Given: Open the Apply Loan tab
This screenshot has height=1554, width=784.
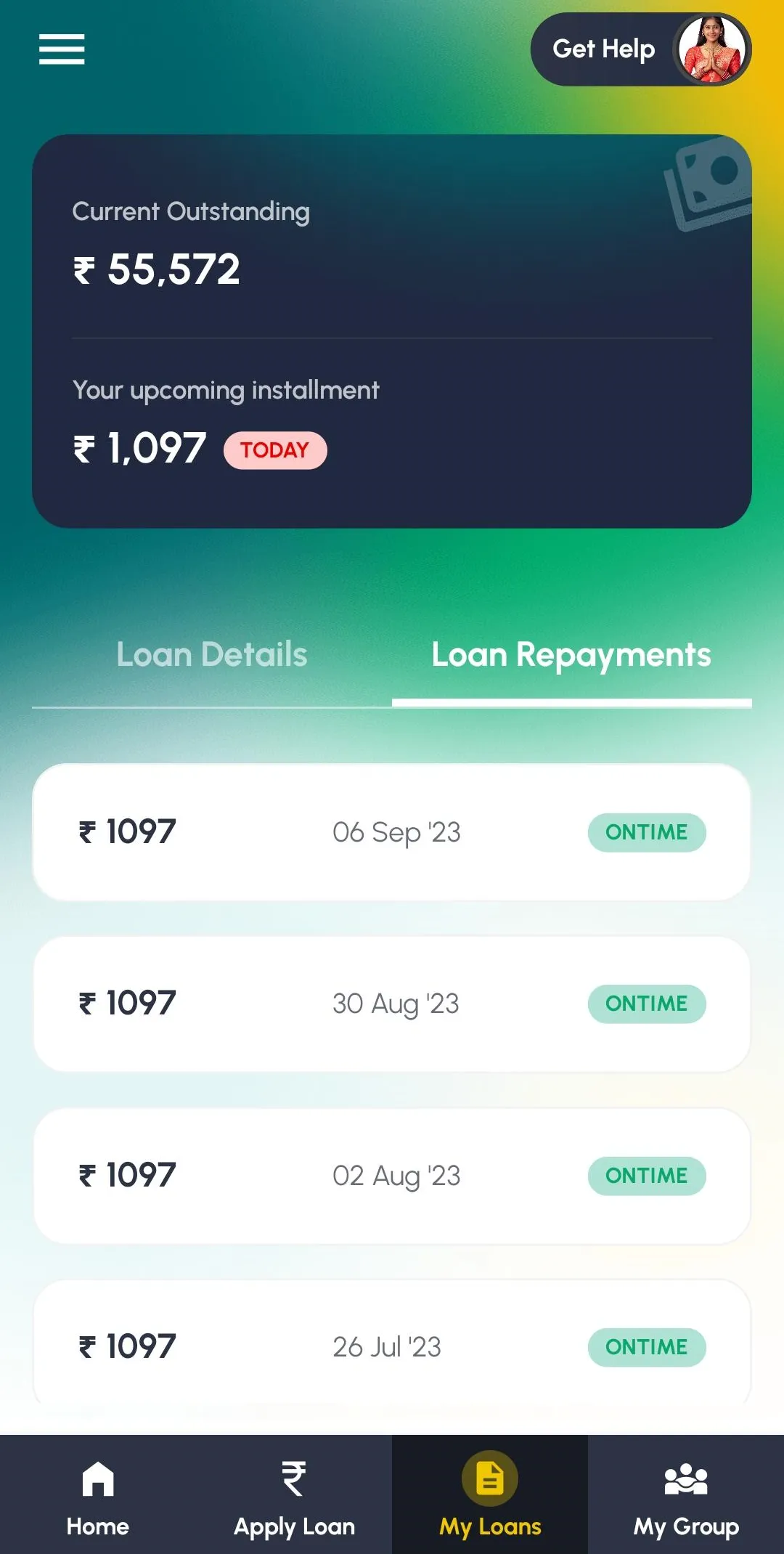Looking at the screenshot, I should 294,1496.
